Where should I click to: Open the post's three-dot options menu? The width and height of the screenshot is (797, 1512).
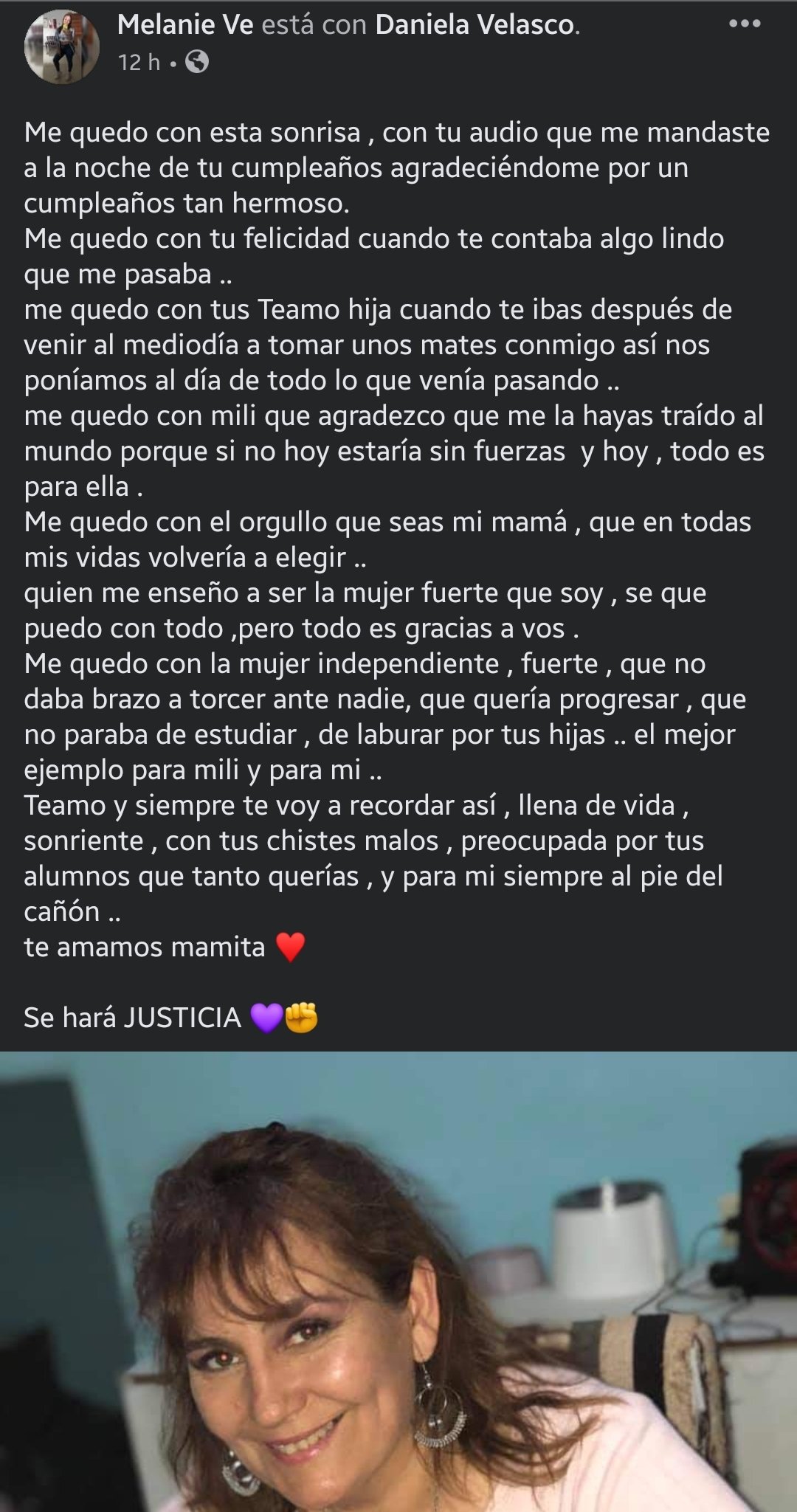[x=744, y=24]
